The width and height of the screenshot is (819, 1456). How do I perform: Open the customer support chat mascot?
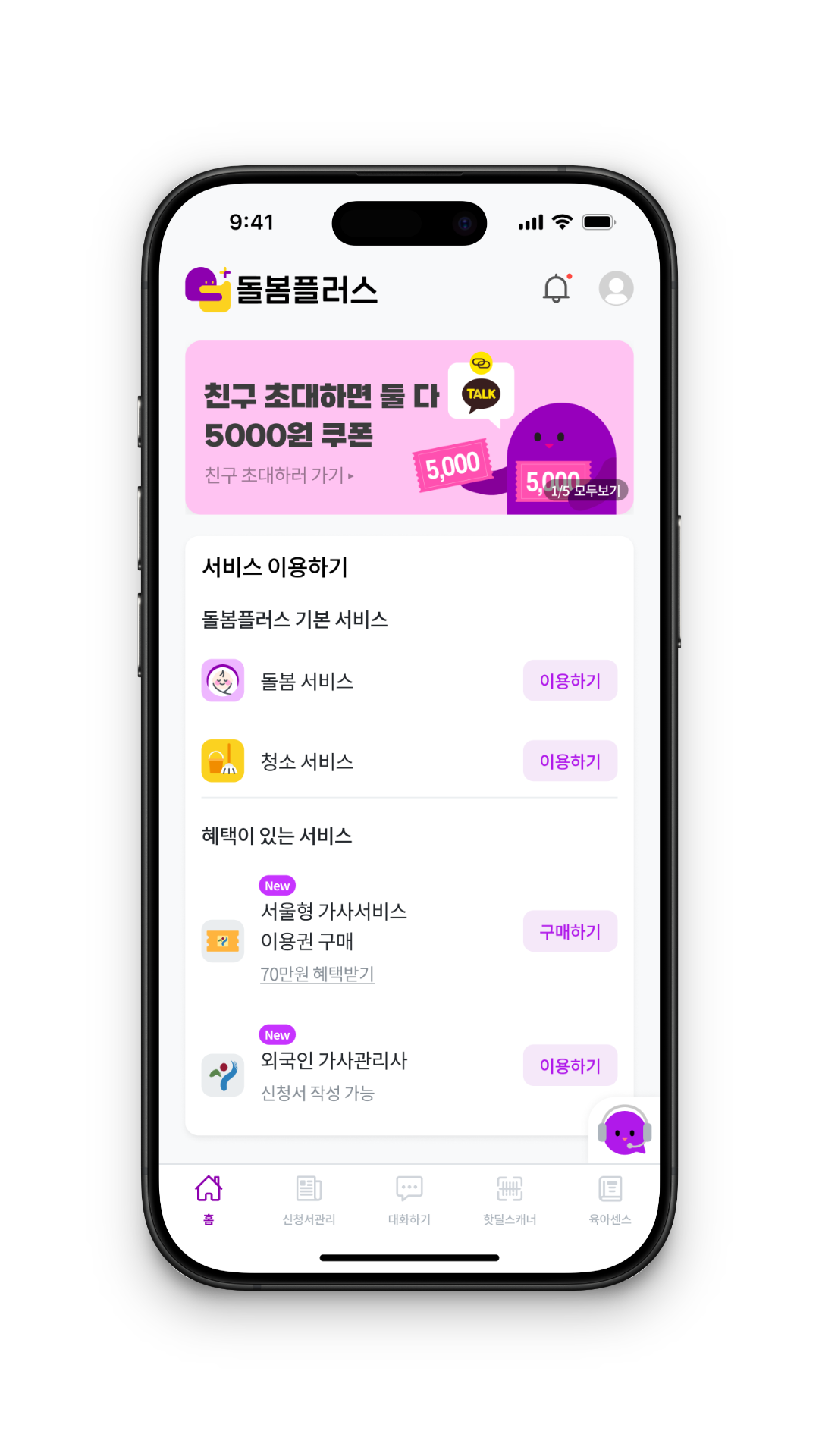624,1132
